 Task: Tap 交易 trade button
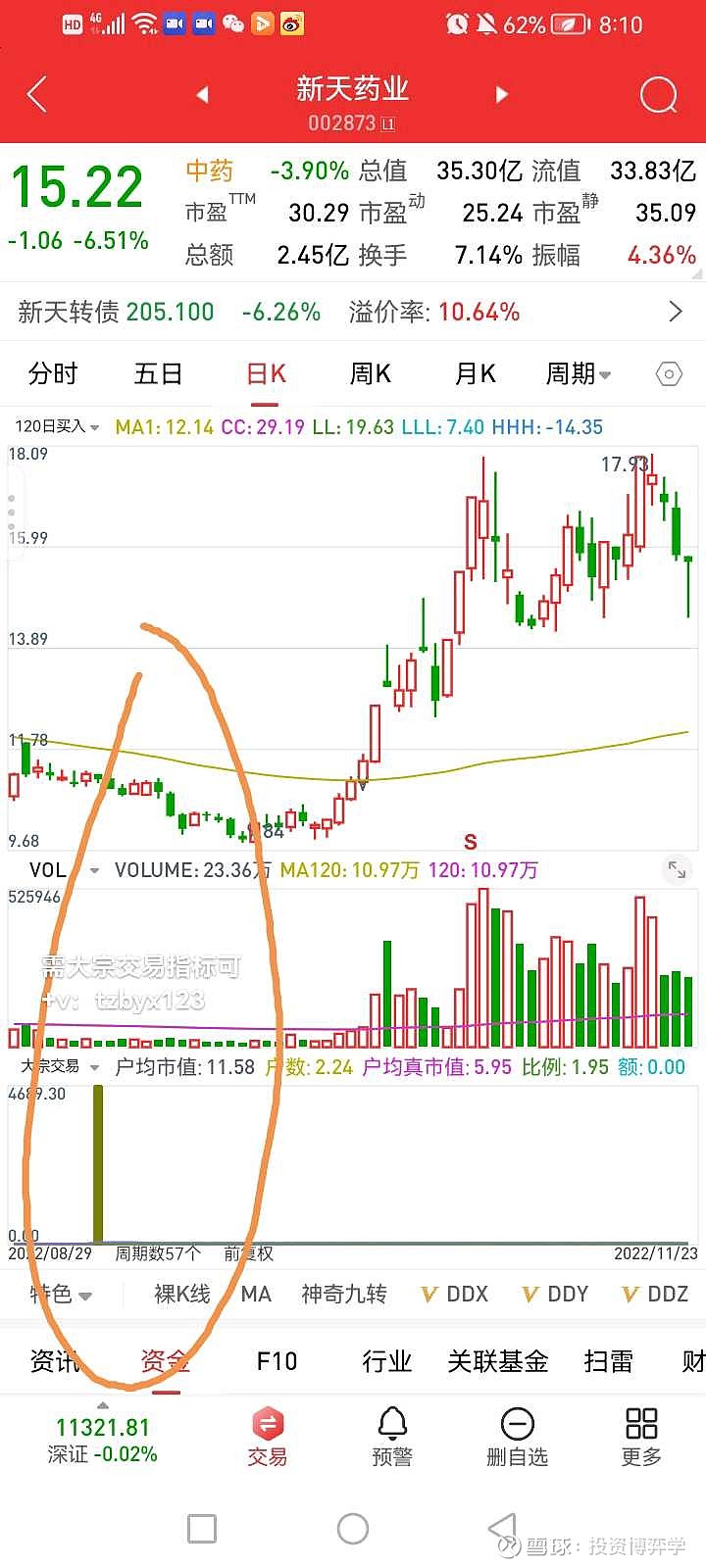pyautogui.click(x=267, y=1437)
